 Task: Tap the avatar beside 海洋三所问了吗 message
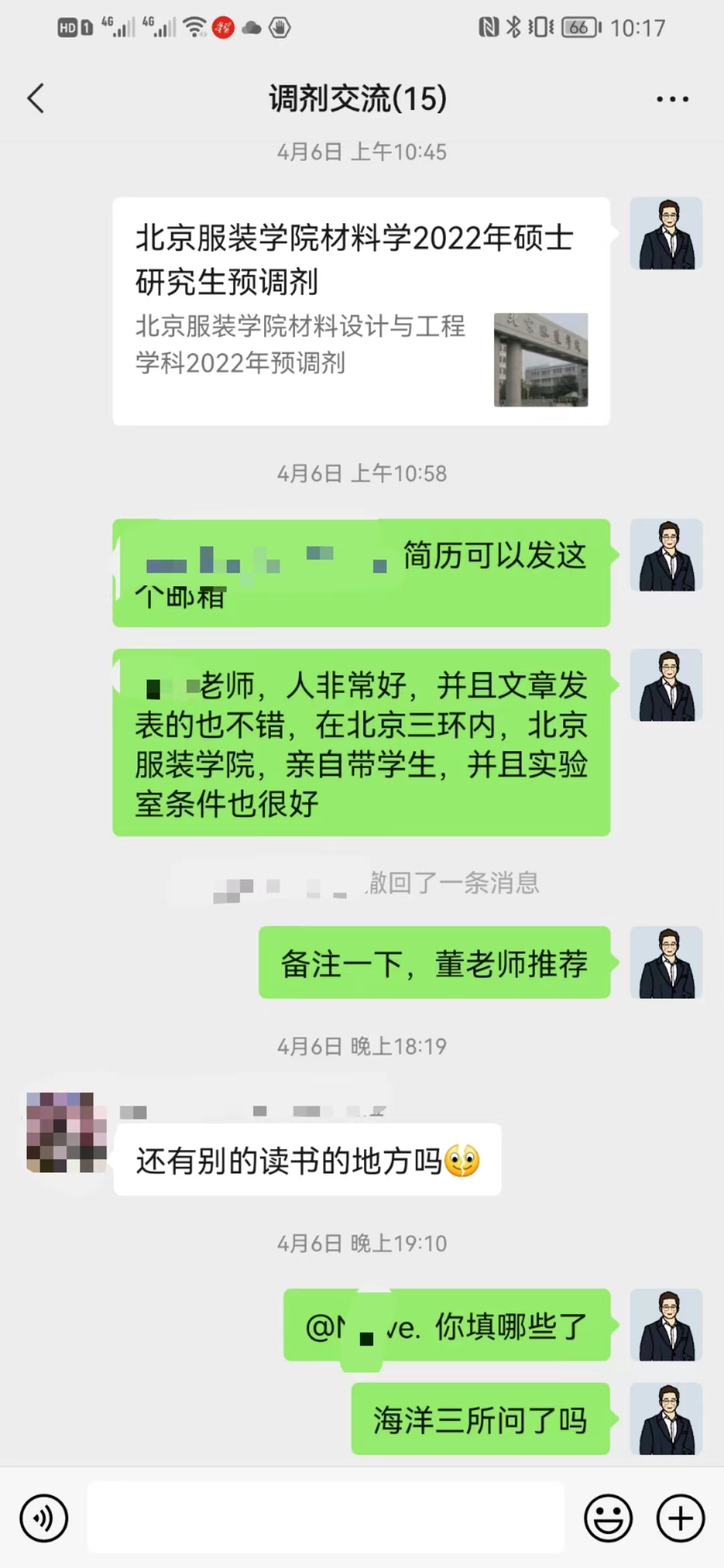click(x=666, y=1419)
